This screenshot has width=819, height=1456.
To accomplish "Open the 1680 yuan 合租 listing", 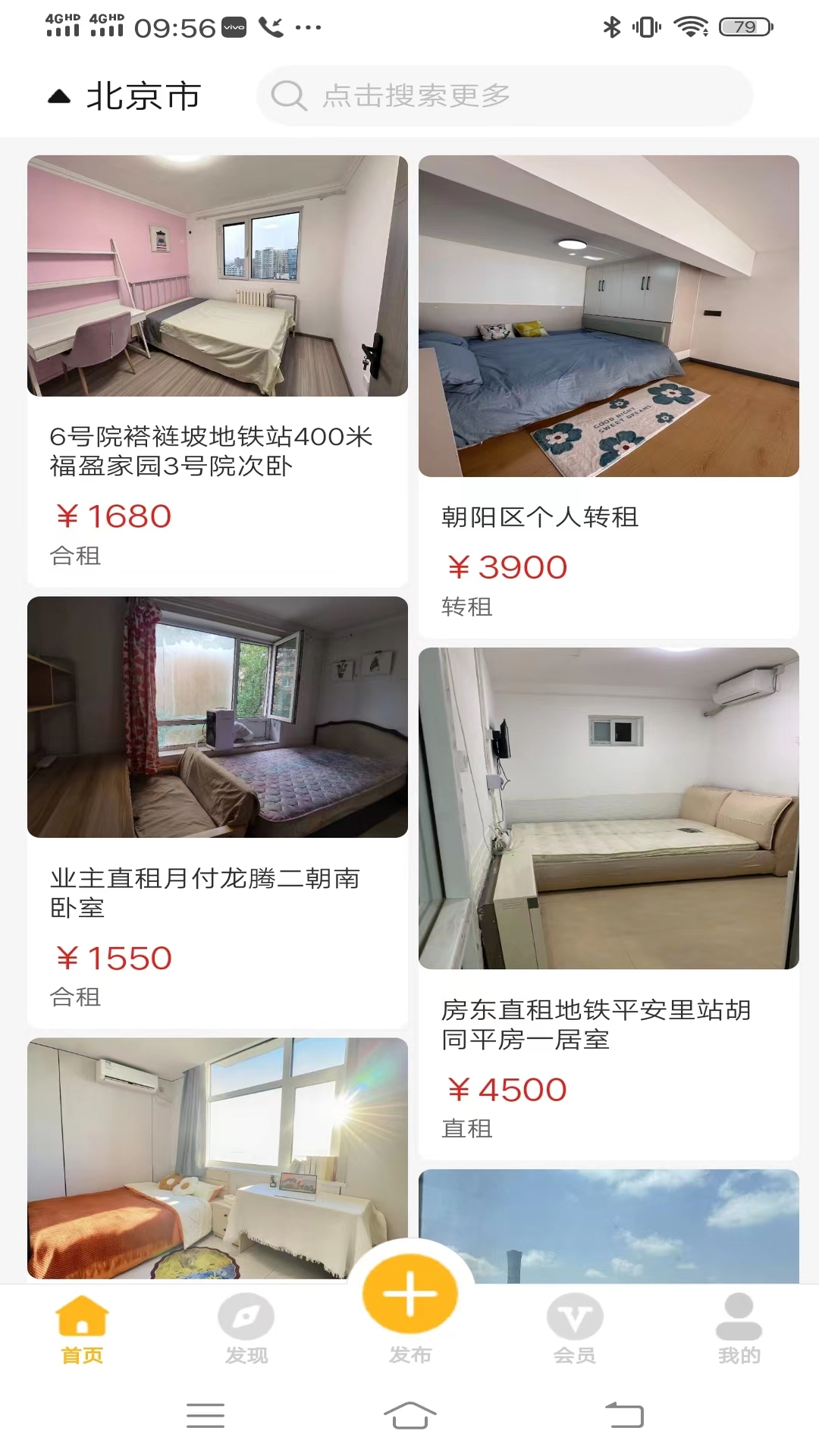I will (x=216, y=372).
